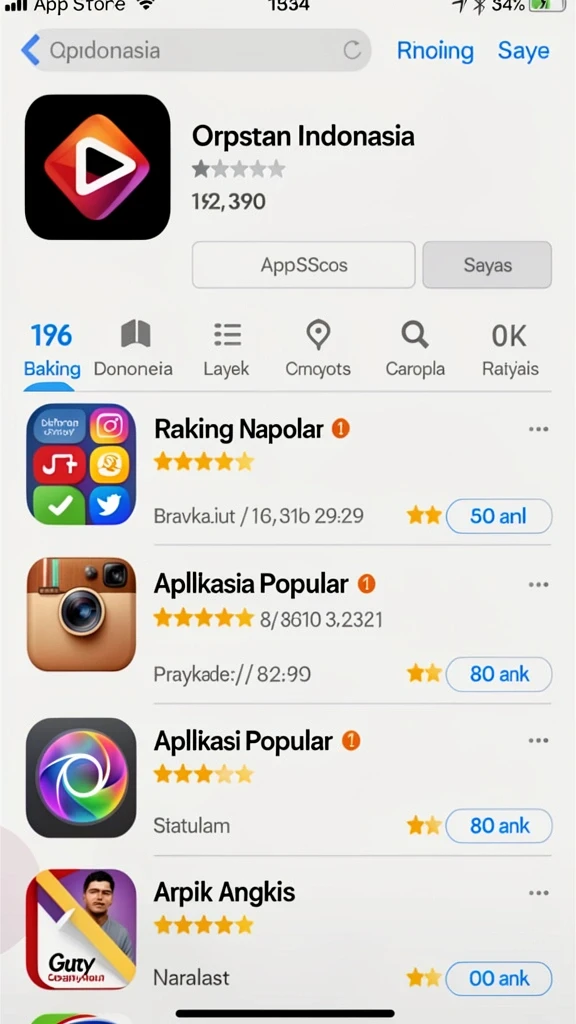Open more options for Arpik Angkis
Screen dimensions: 576x1024
coord(538,893)
